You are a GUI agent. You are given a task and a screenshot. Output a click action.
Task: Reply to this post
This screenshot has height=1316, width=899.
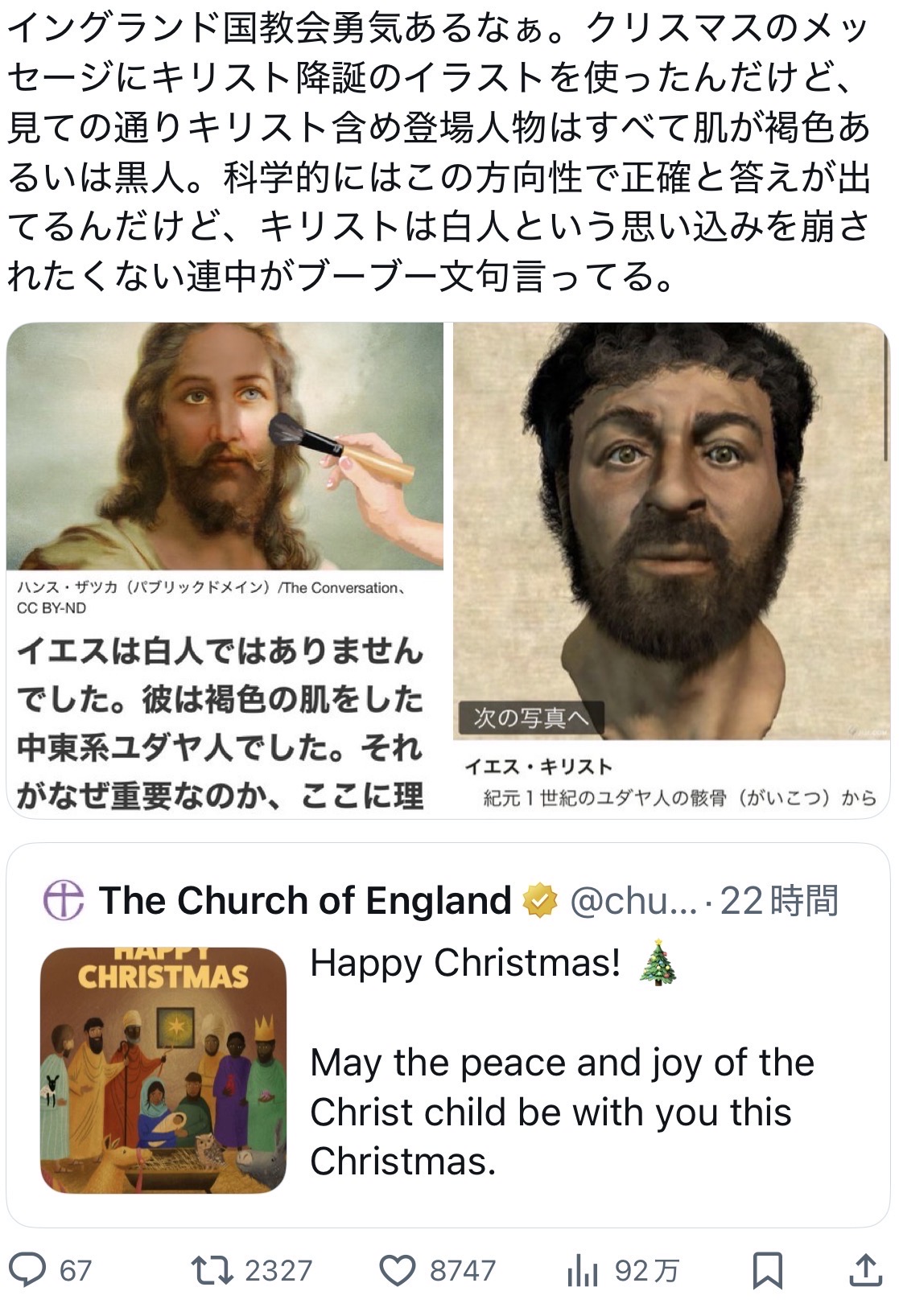[31, 1270]
